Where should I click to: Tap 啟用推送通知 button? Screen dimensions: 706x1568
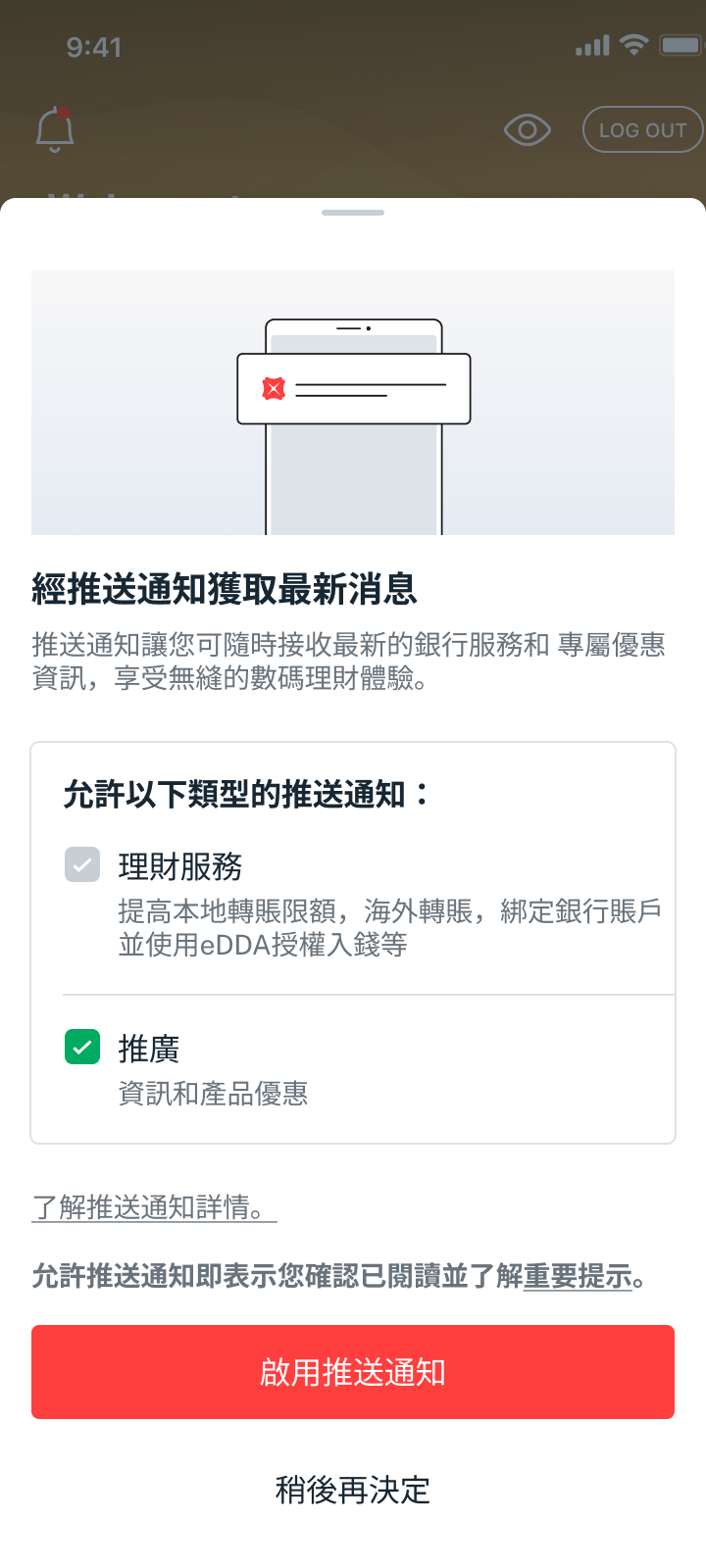(x=353, y=1372)
